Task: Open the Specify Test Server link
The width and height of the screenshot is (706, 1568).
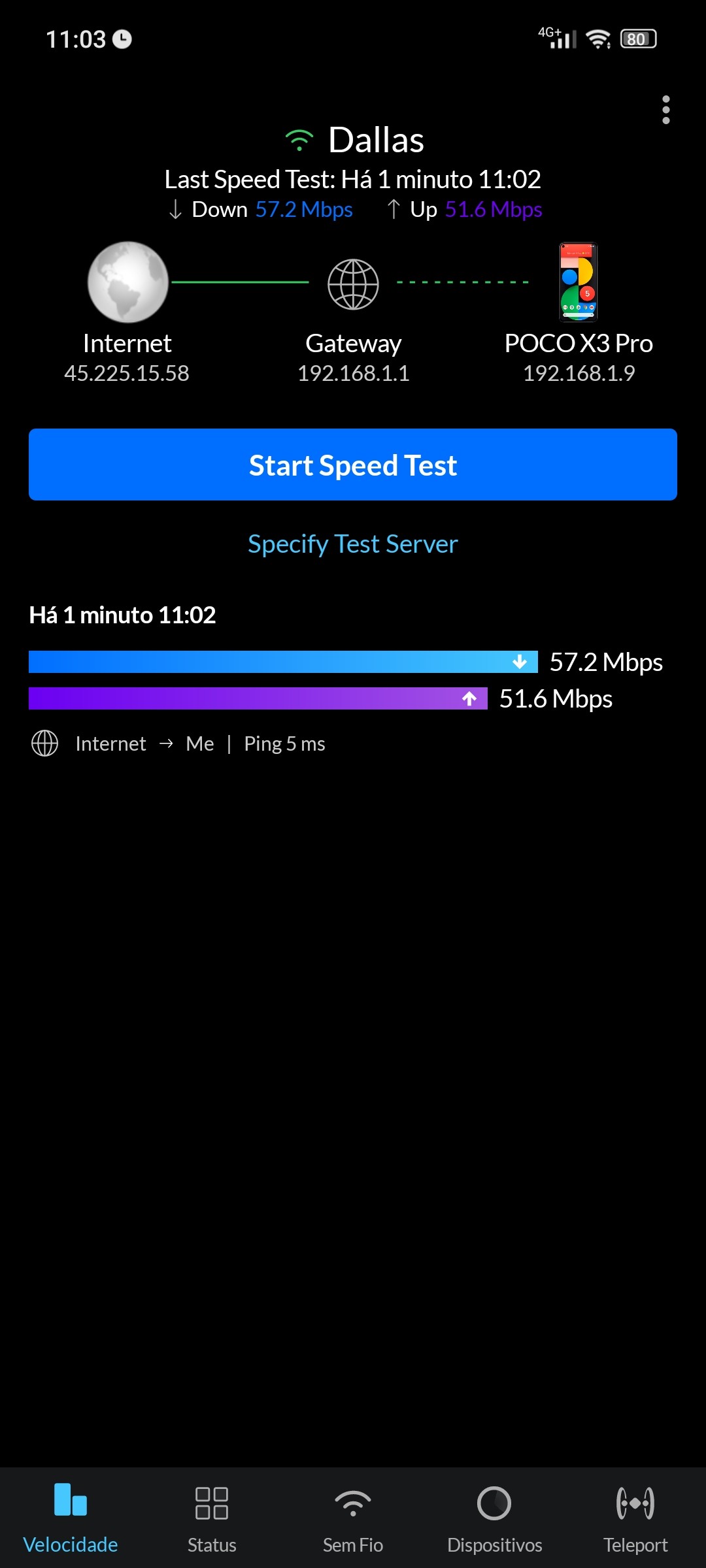Action: click(x=353, y=544)
